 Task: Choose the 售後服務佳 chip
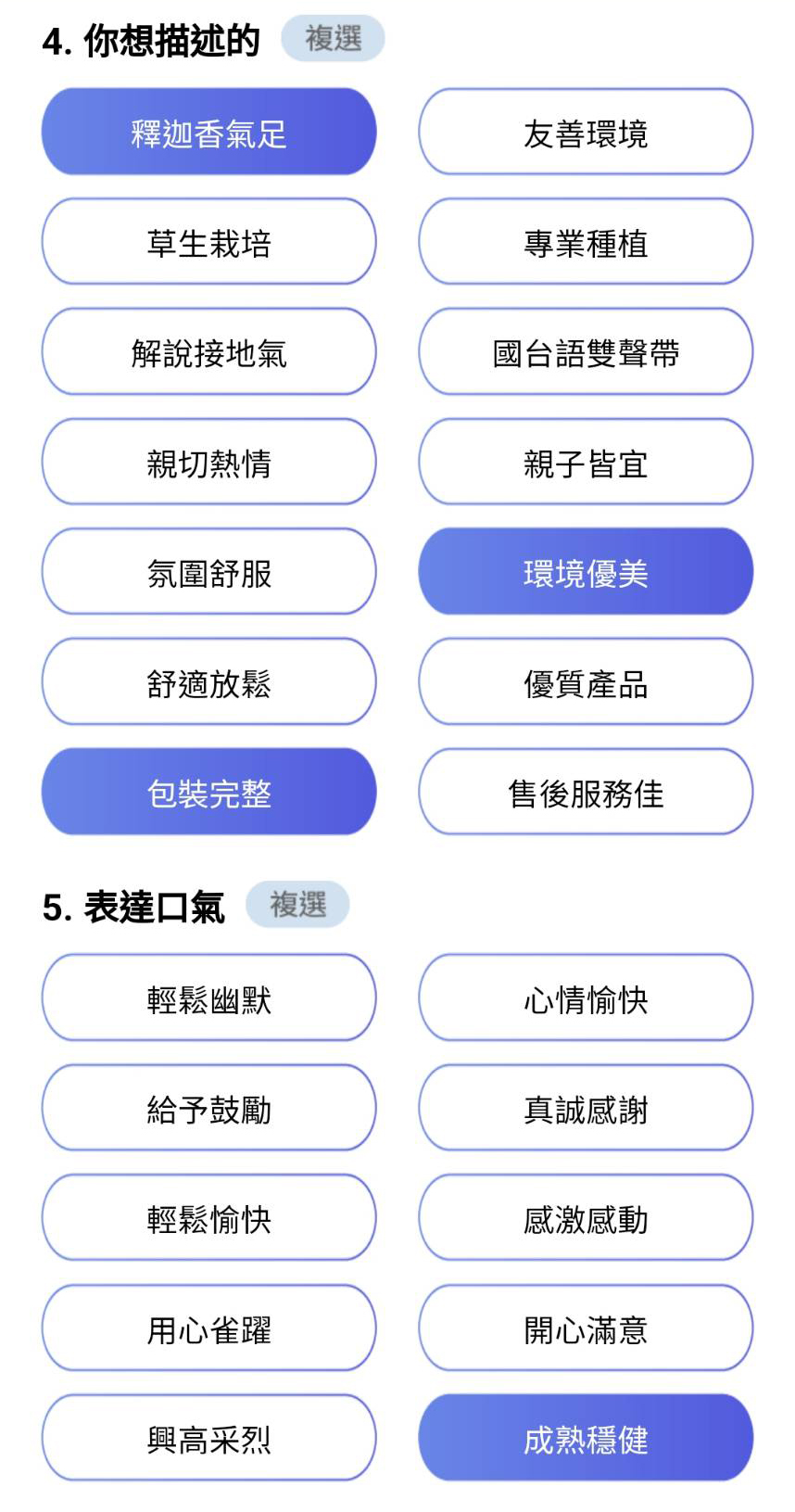[586, 792]
